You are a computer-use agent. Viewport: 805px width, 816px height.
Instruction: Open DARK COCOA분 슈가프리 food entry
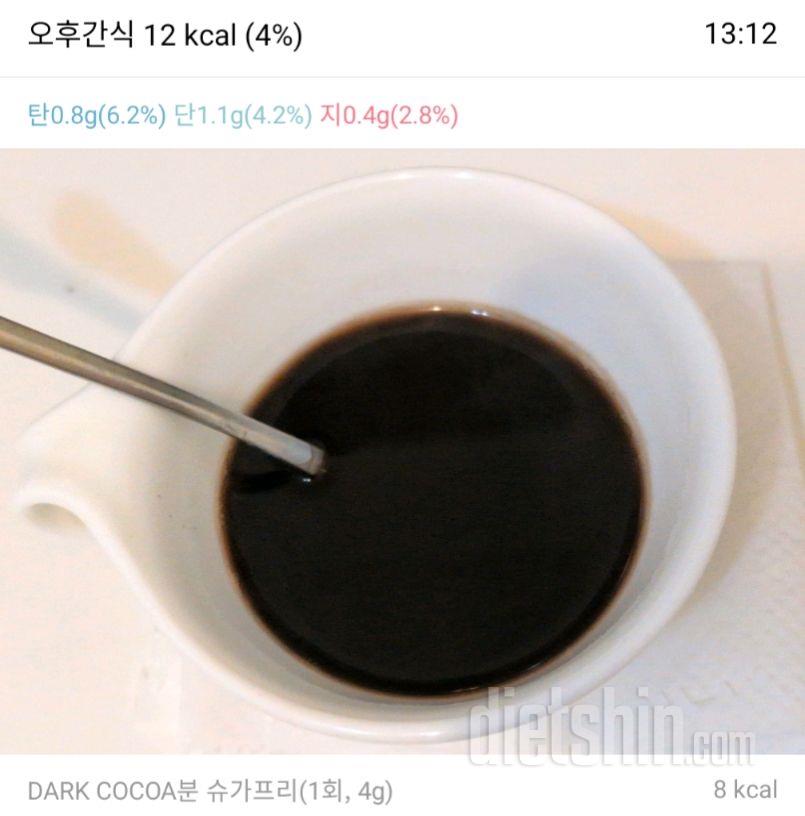point(210,791)
